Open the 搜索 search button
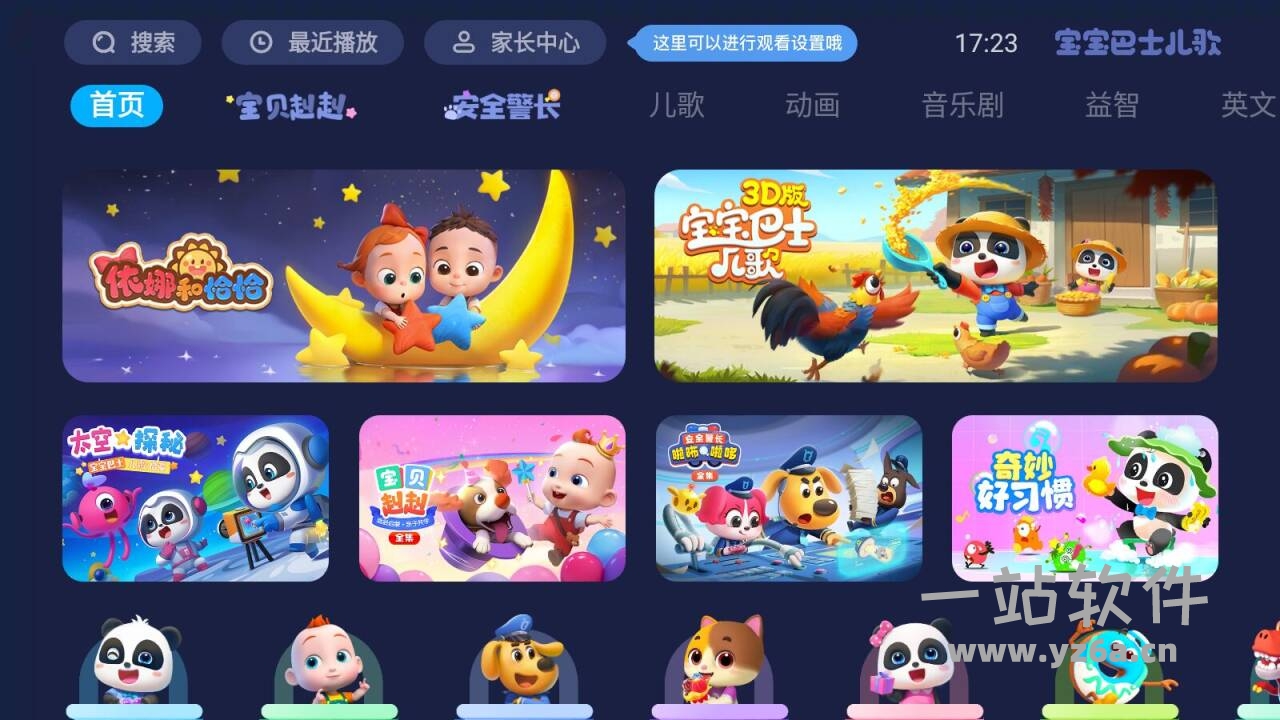Screen dimensions: 1280x720 coord(133,43)
